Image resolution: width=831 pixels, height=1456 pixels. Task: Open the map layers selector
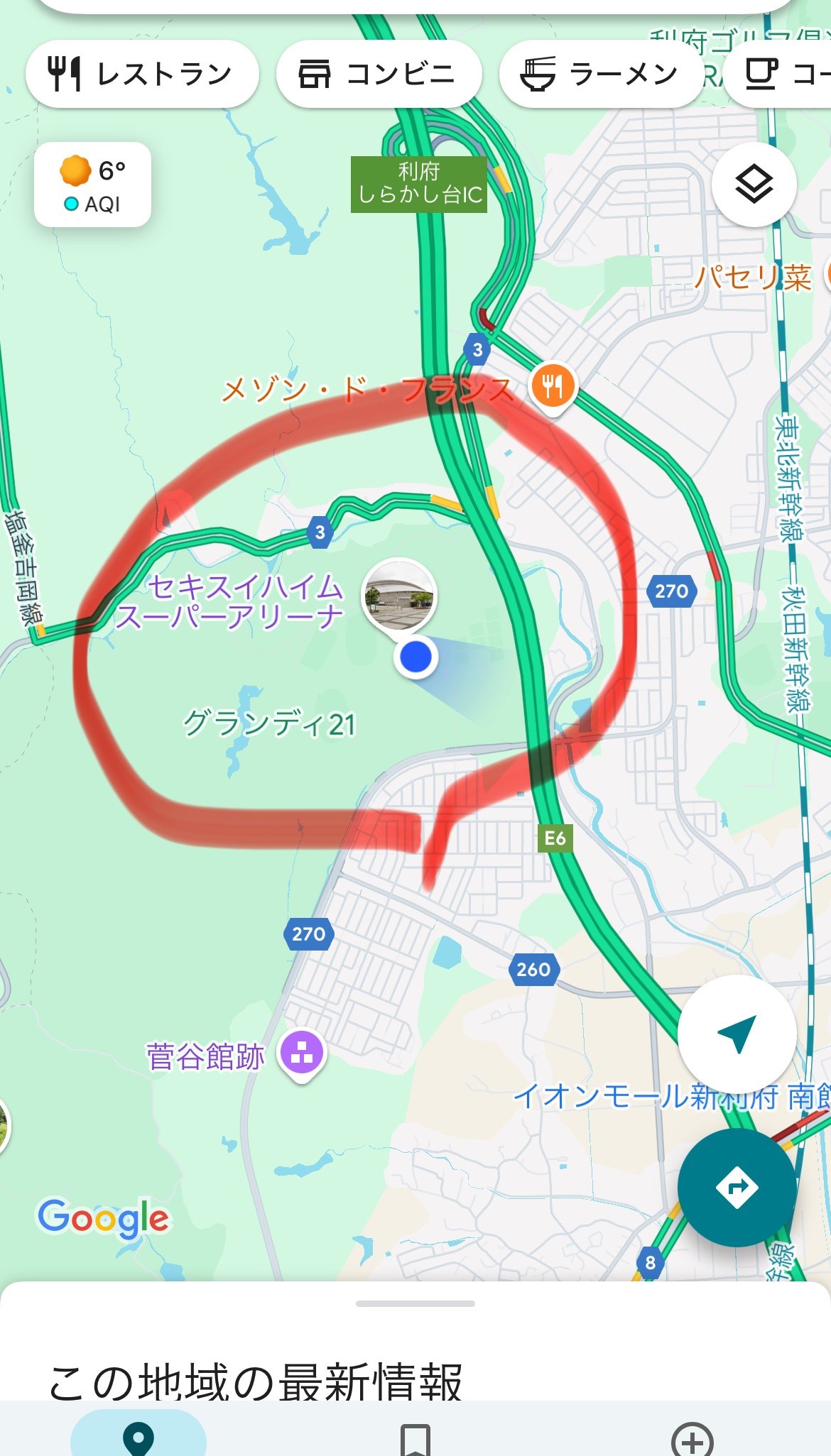click(x=754, y=185)
